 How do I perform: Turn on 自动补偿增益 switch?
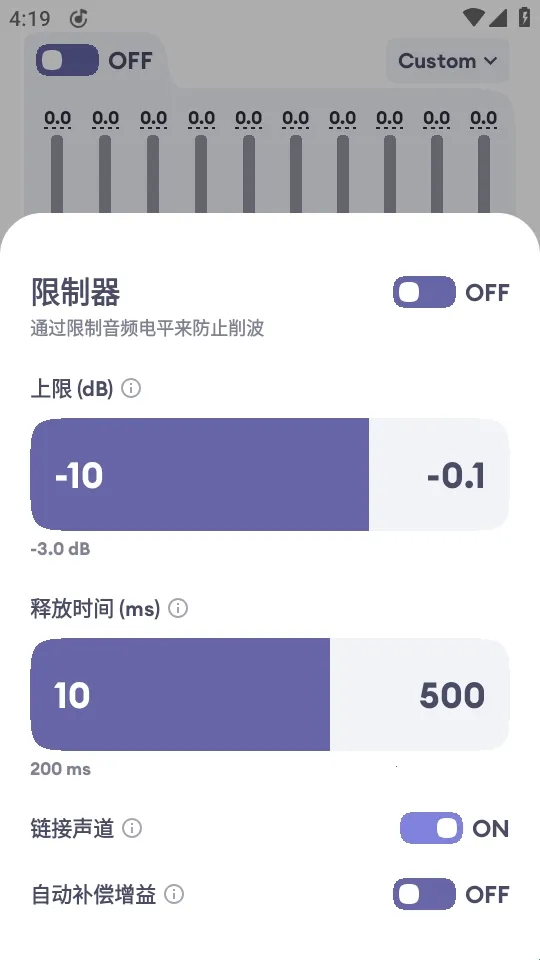tap(424, 894)
